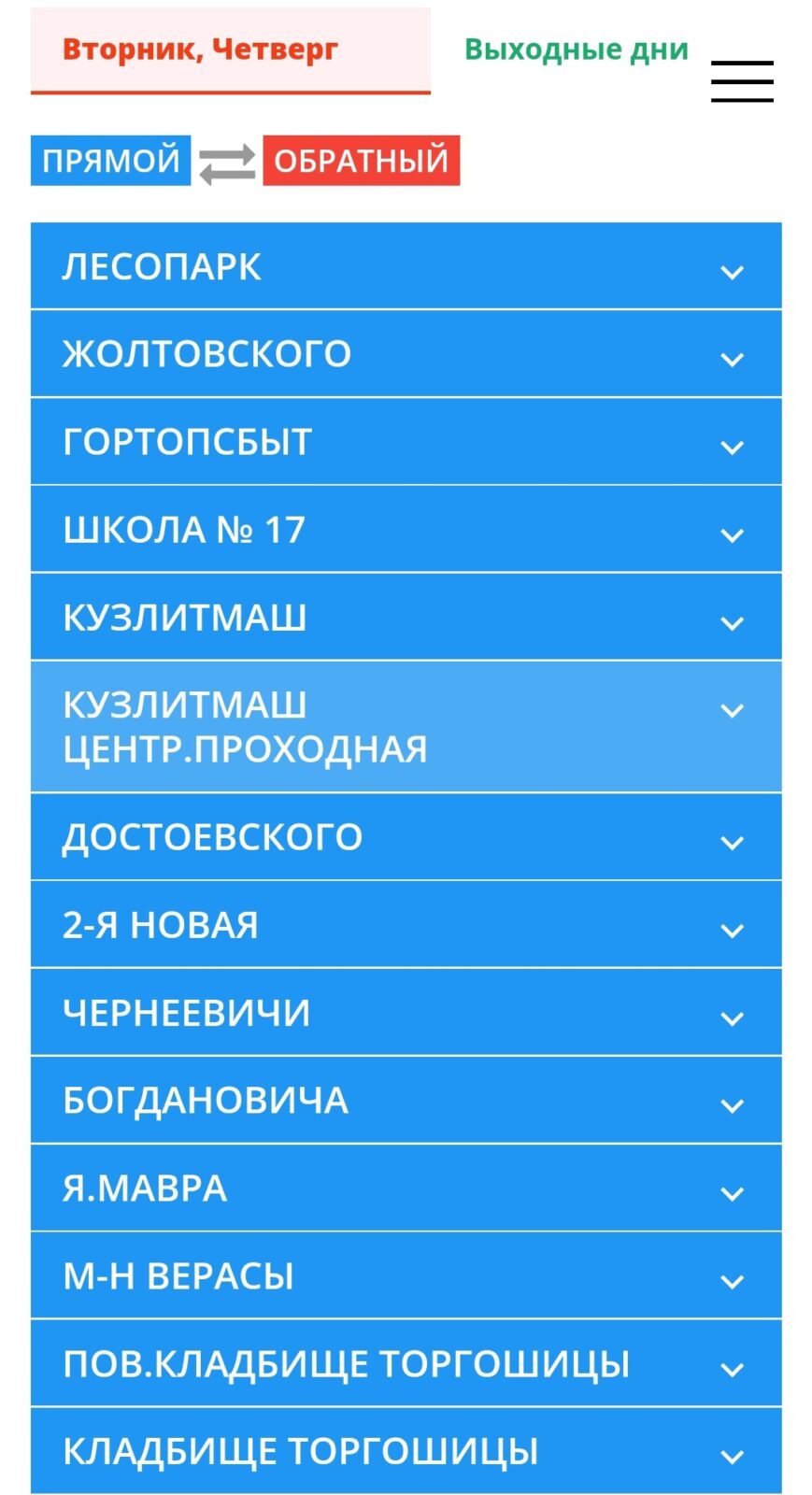Expand the ШКОЛА № 17 stop
812x1495 pixels.
pyautogui.click(x=406, y=530)
